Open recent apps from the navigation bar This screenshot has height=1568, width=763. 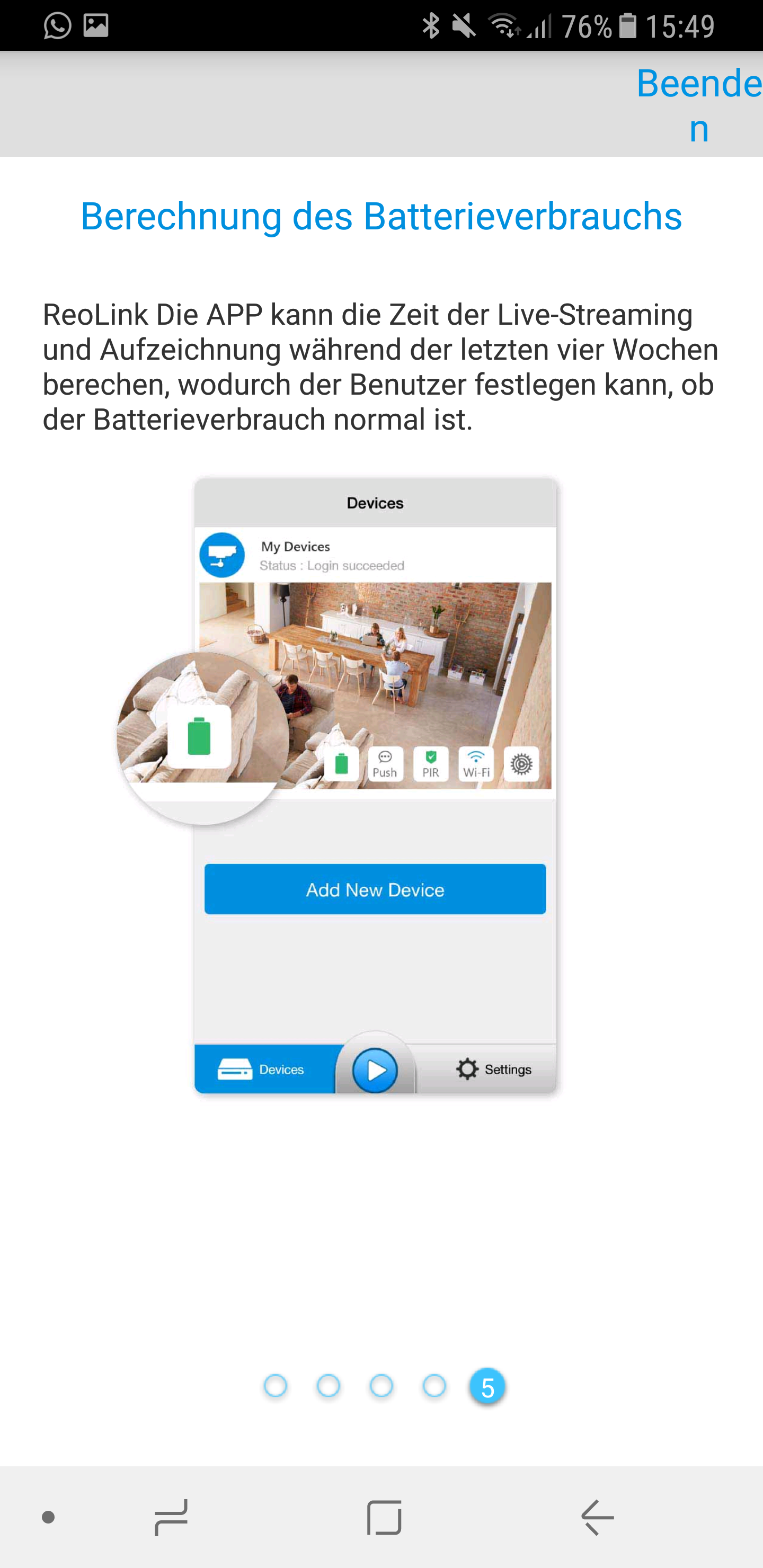tap(171, 1518)
